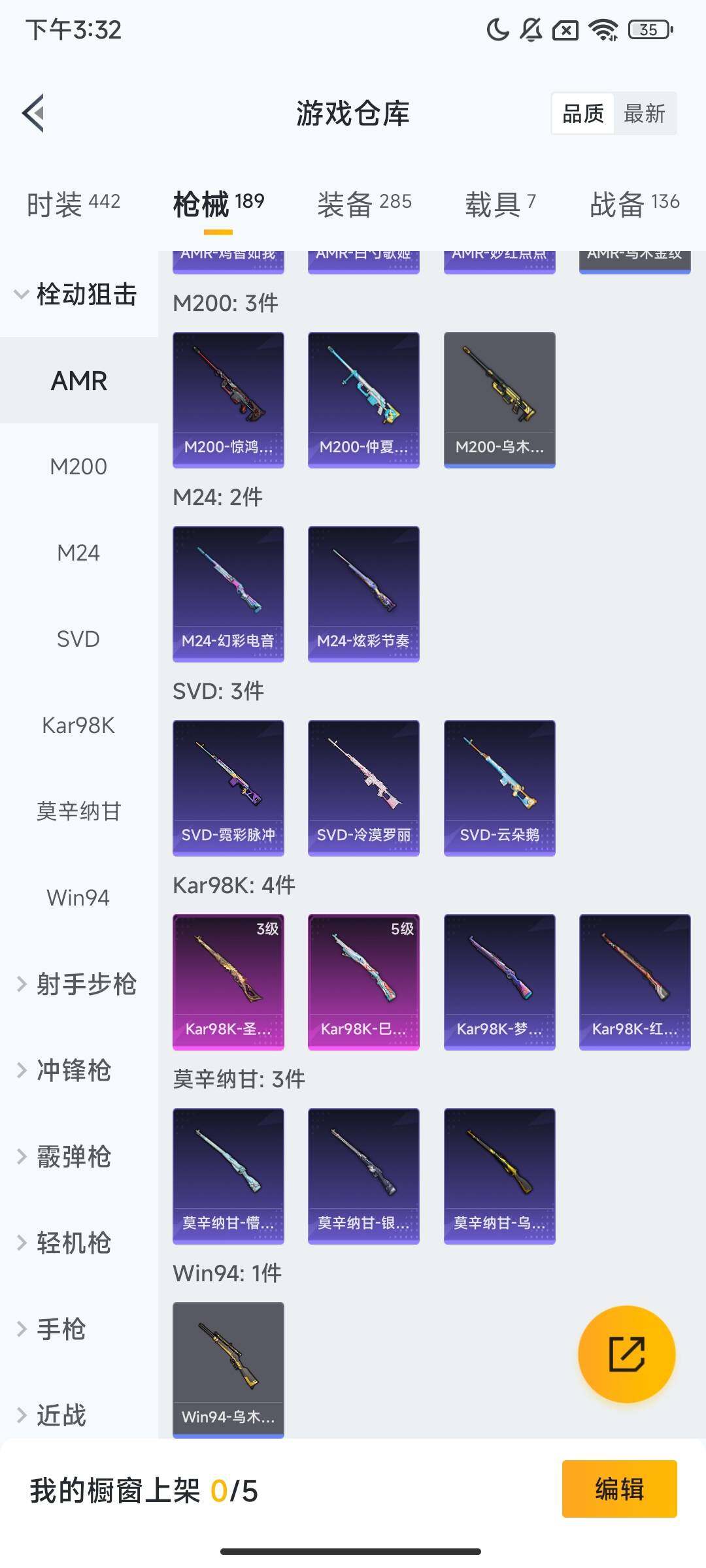Expand the 射手步枪 category
This screenshot has height=1568, width=706.
click(78, 984)
